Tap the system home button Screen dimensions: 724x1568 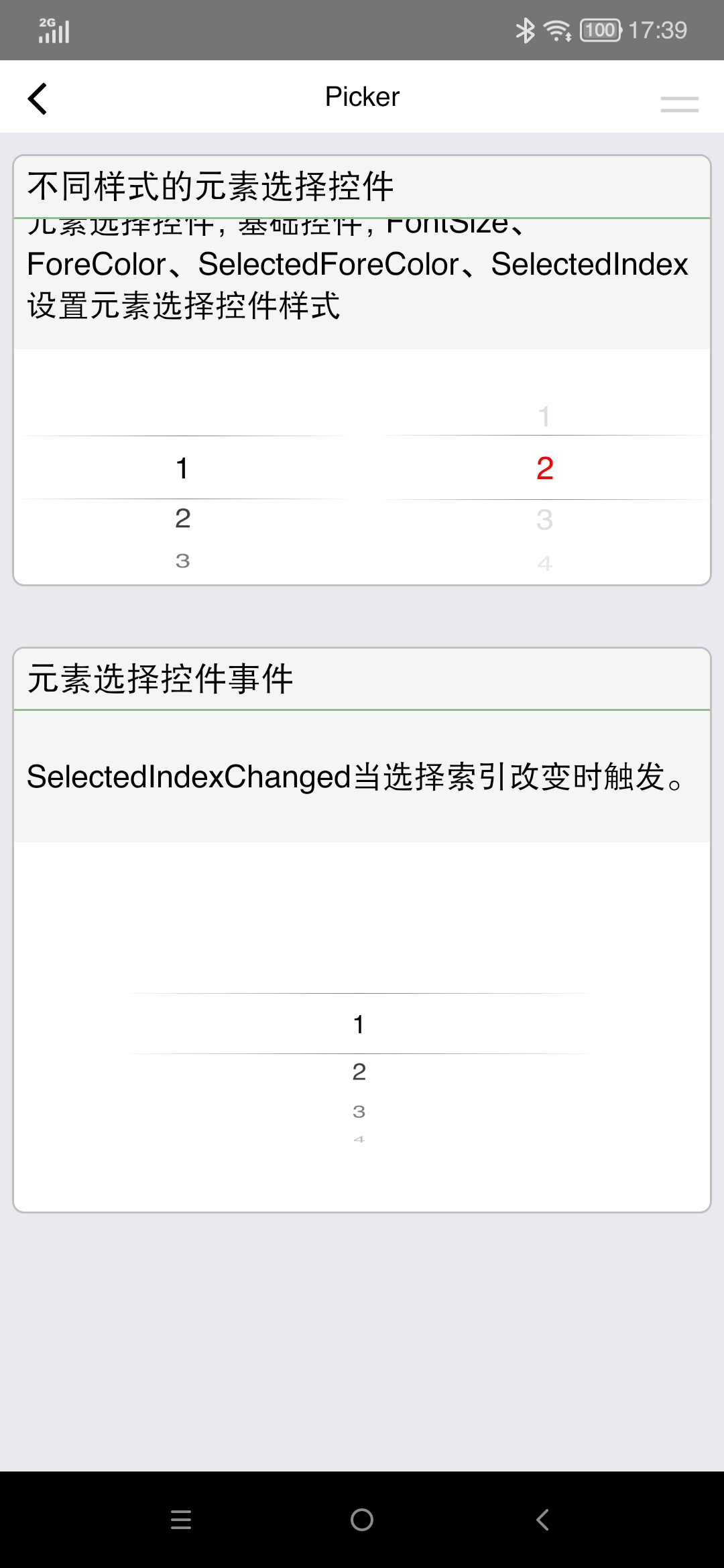click(362, 1520)
